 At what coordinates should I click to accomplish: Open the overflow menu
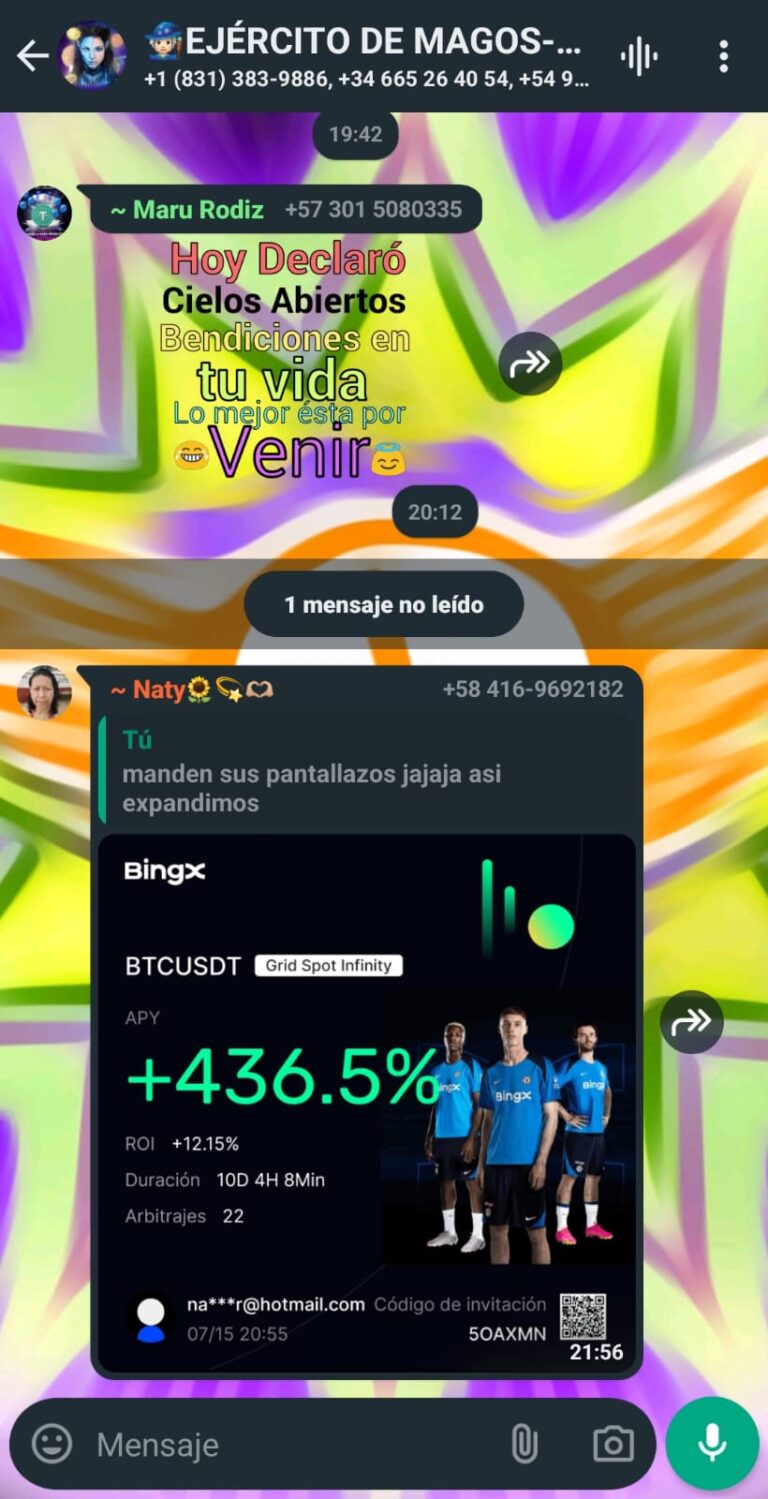[x=723, y=57]
